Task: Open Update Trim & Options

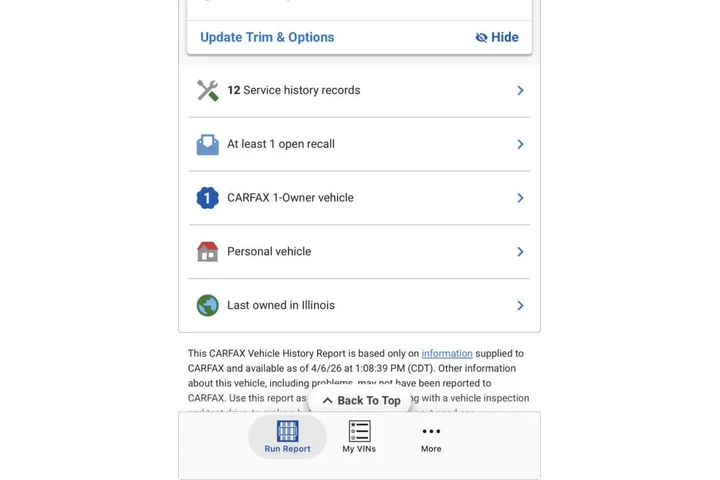Action: pyautogui.click(x=267, y=37)
